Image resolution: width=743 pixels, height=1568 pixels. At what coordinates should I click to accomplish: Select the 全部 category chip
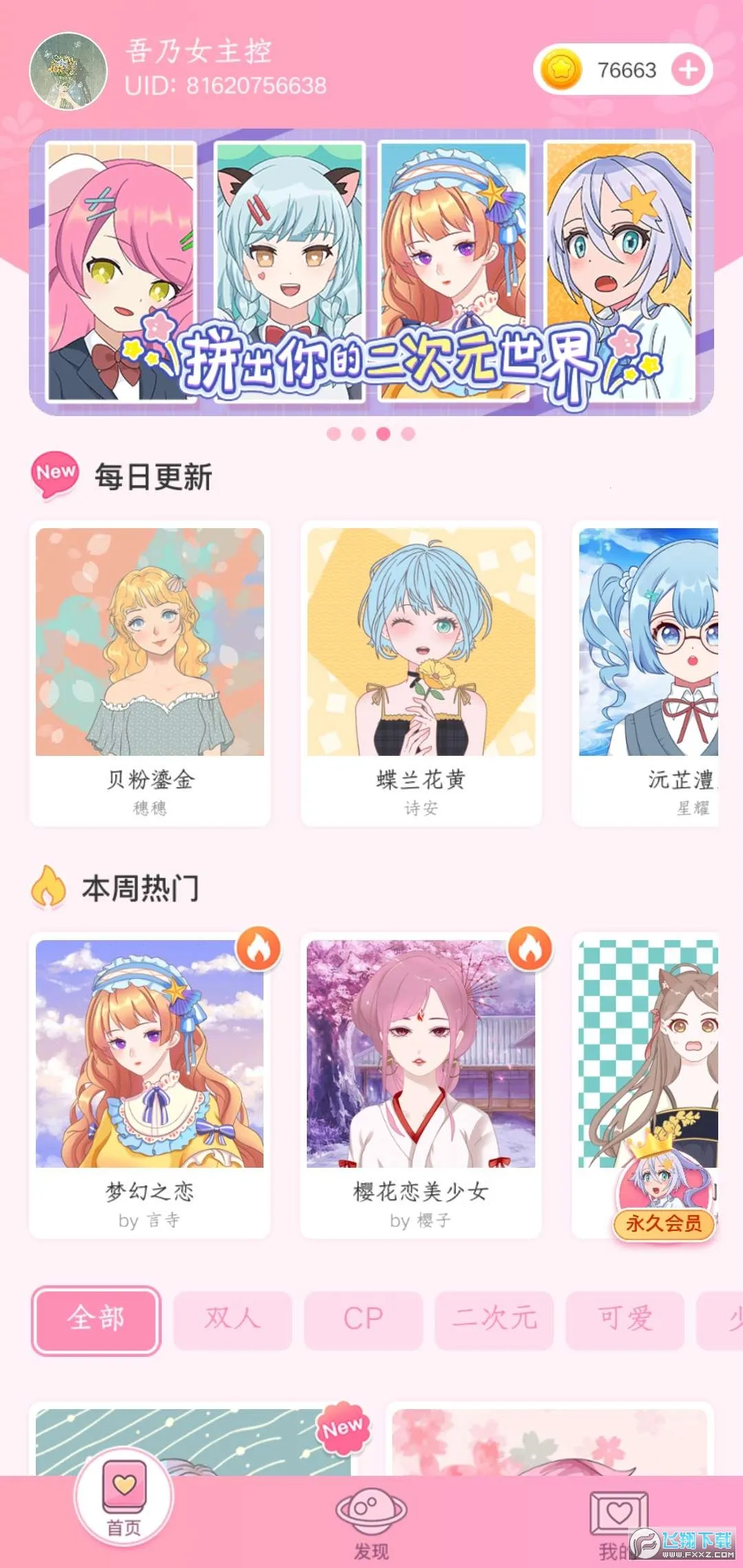(x=96, y=1320)
